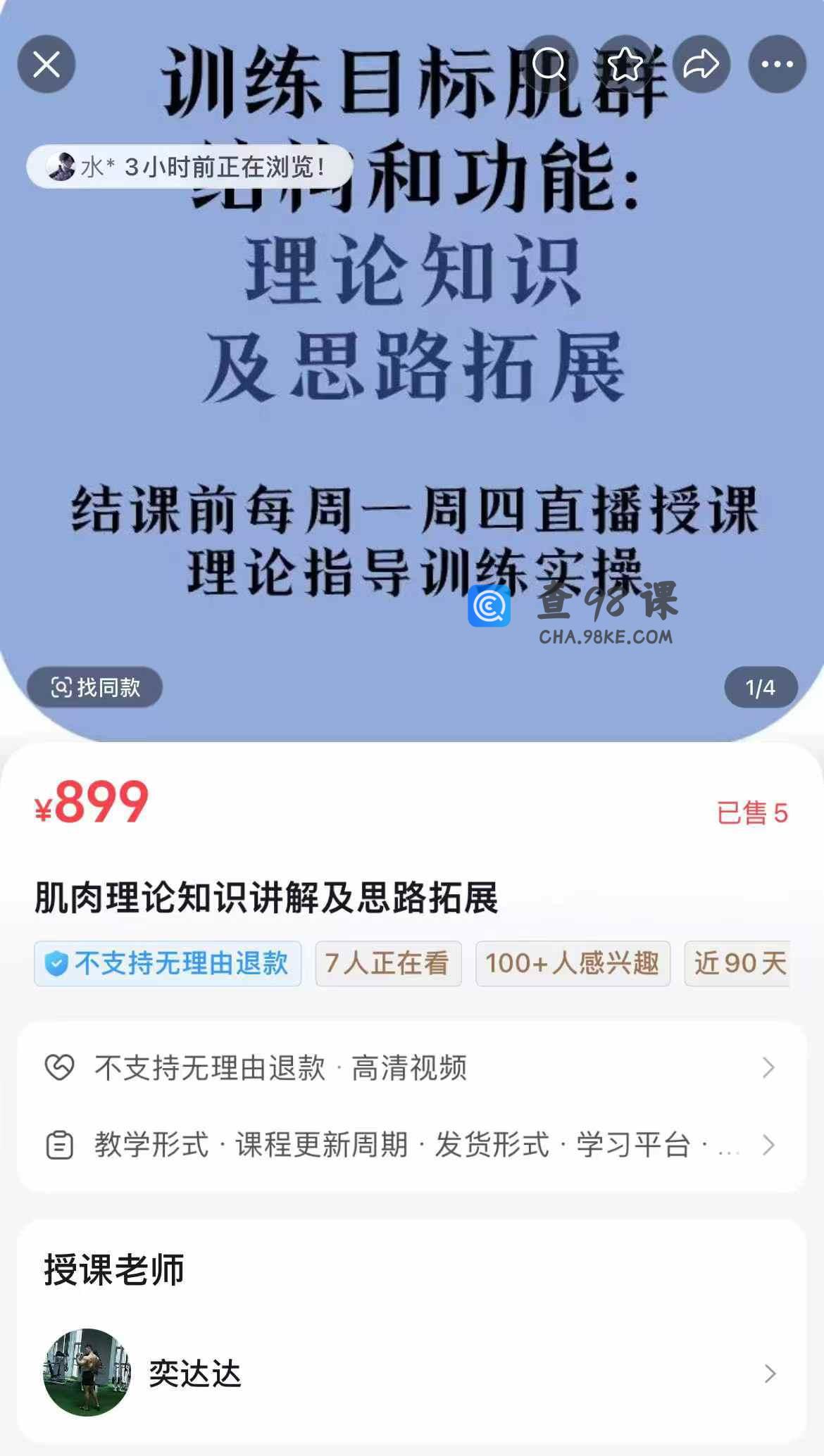The width and height of the screenshot is (824, 1456).
Task: Add this course to favorites
Action: pyautogui.click(x=625, y=65)
